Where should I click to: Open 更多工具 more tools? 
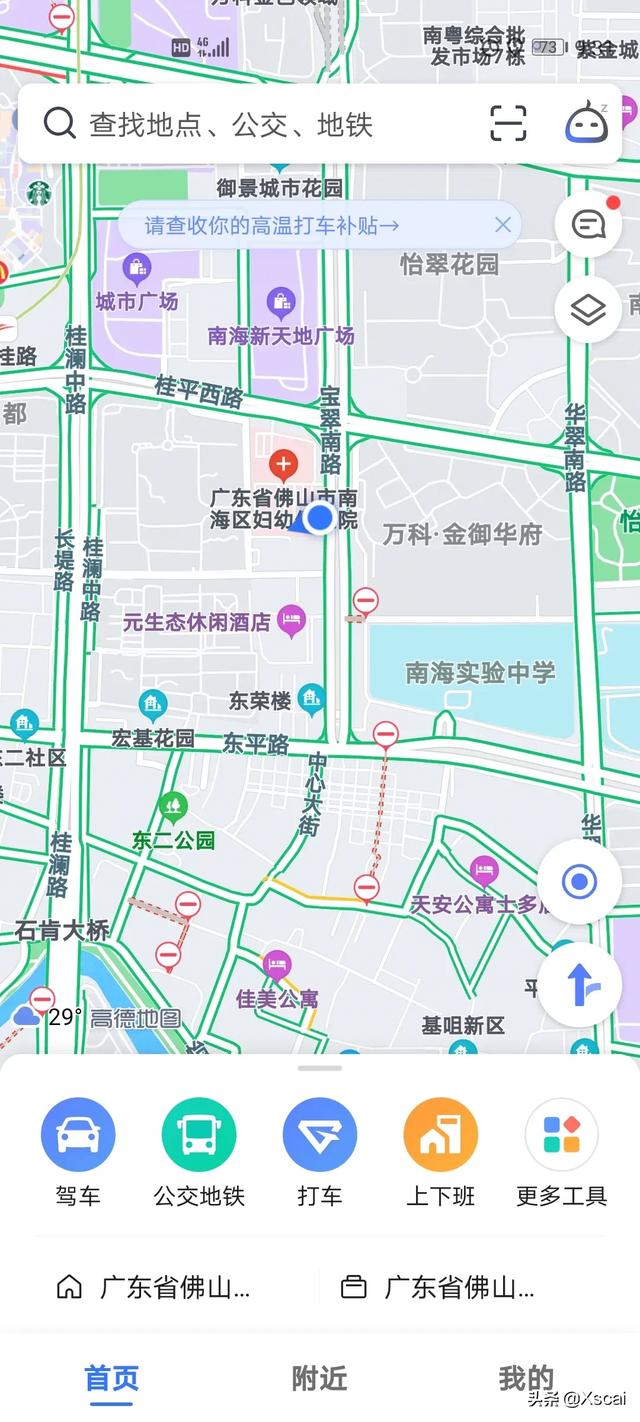(561, 1151)
